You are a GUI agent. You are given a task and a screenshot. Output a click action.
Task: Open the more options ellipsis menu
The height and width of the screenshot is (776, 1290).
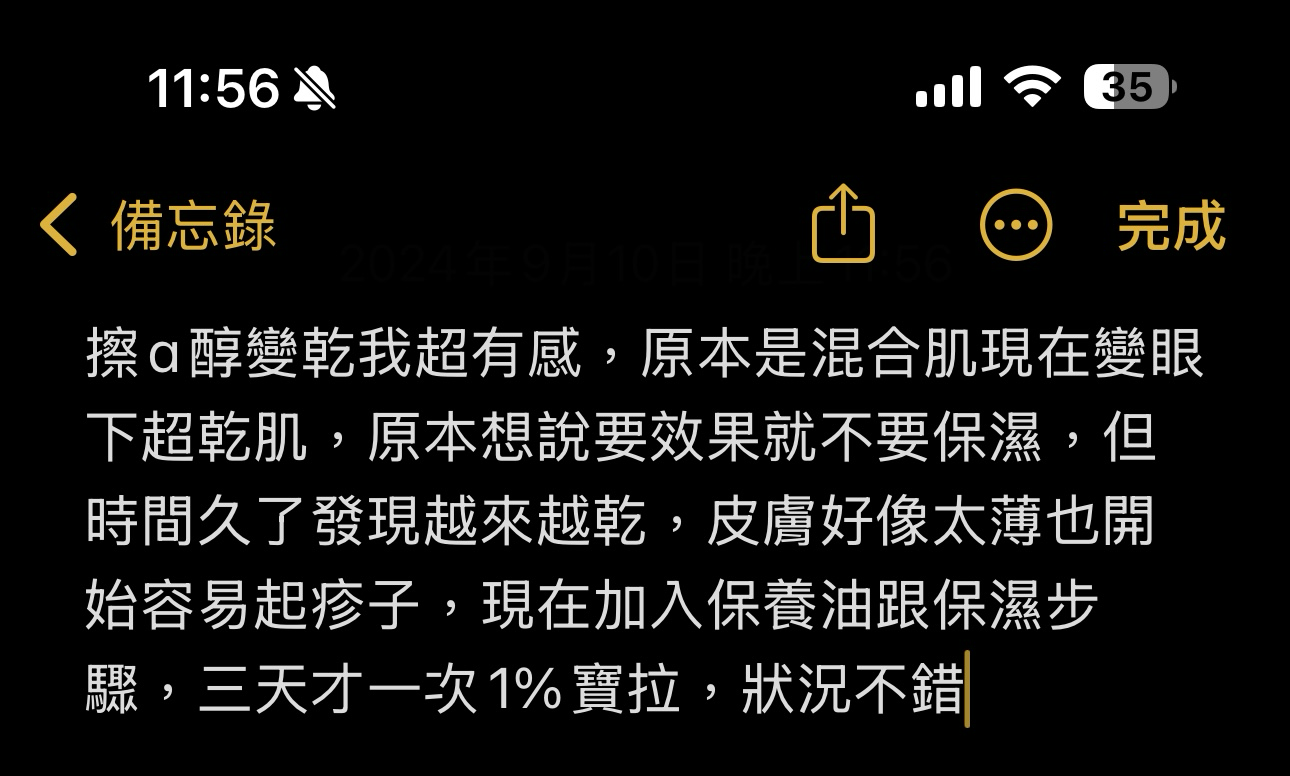[x=1015, y=225]
